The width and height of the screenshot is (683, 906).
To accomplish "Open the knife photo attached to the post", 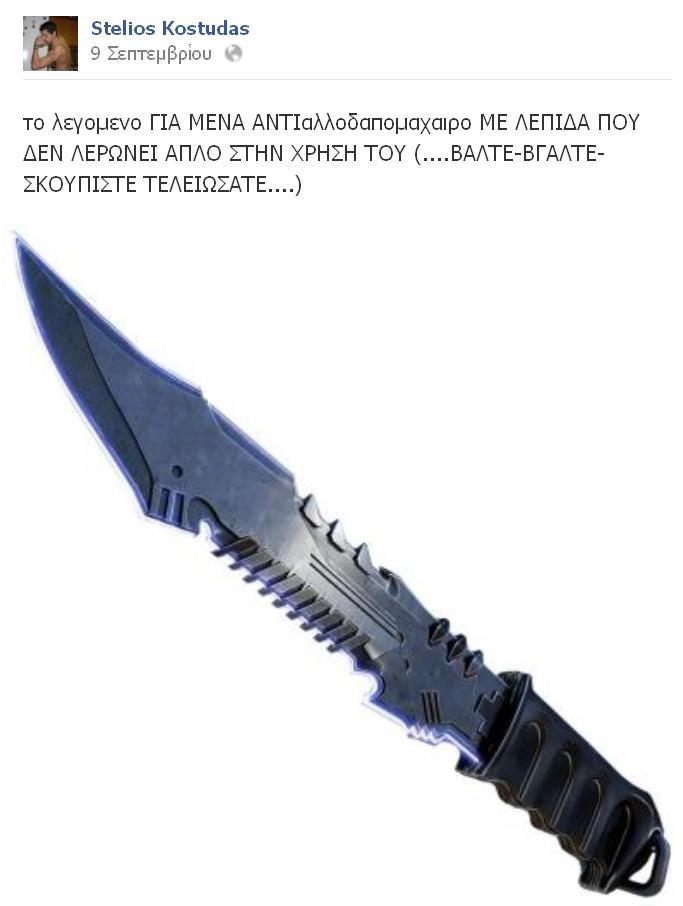I will tap(340, 560).
